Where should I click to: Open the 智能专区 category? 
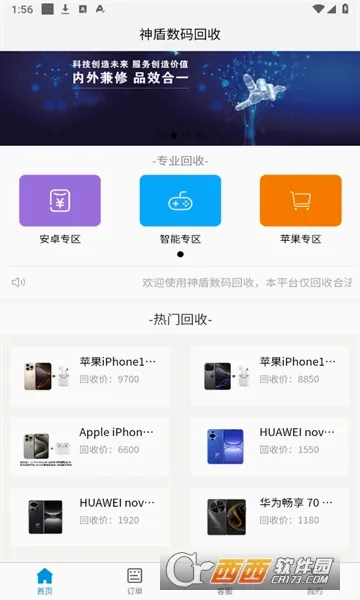pos(180,209)
